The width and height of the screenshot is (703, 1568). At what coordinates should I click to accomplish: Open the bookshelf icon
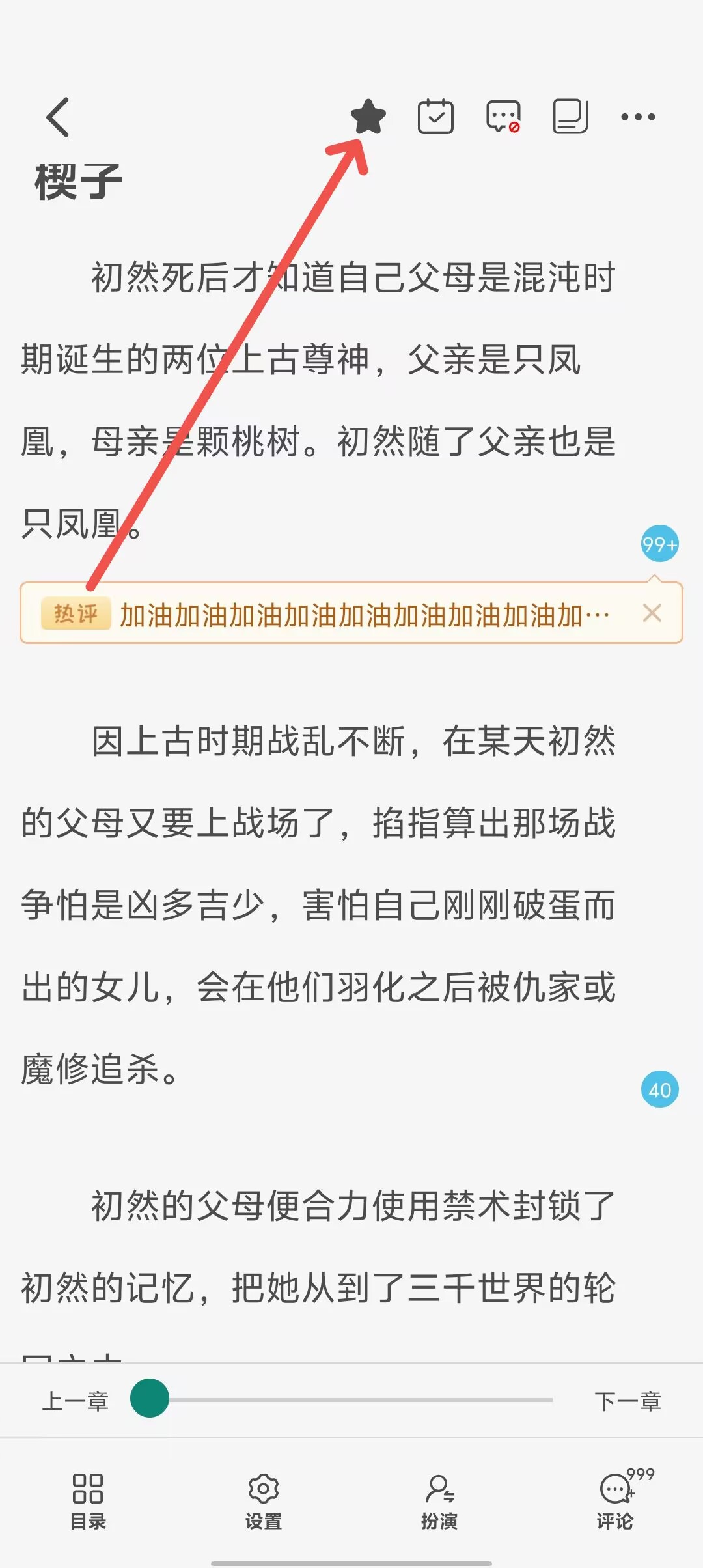tap(570, 117)
